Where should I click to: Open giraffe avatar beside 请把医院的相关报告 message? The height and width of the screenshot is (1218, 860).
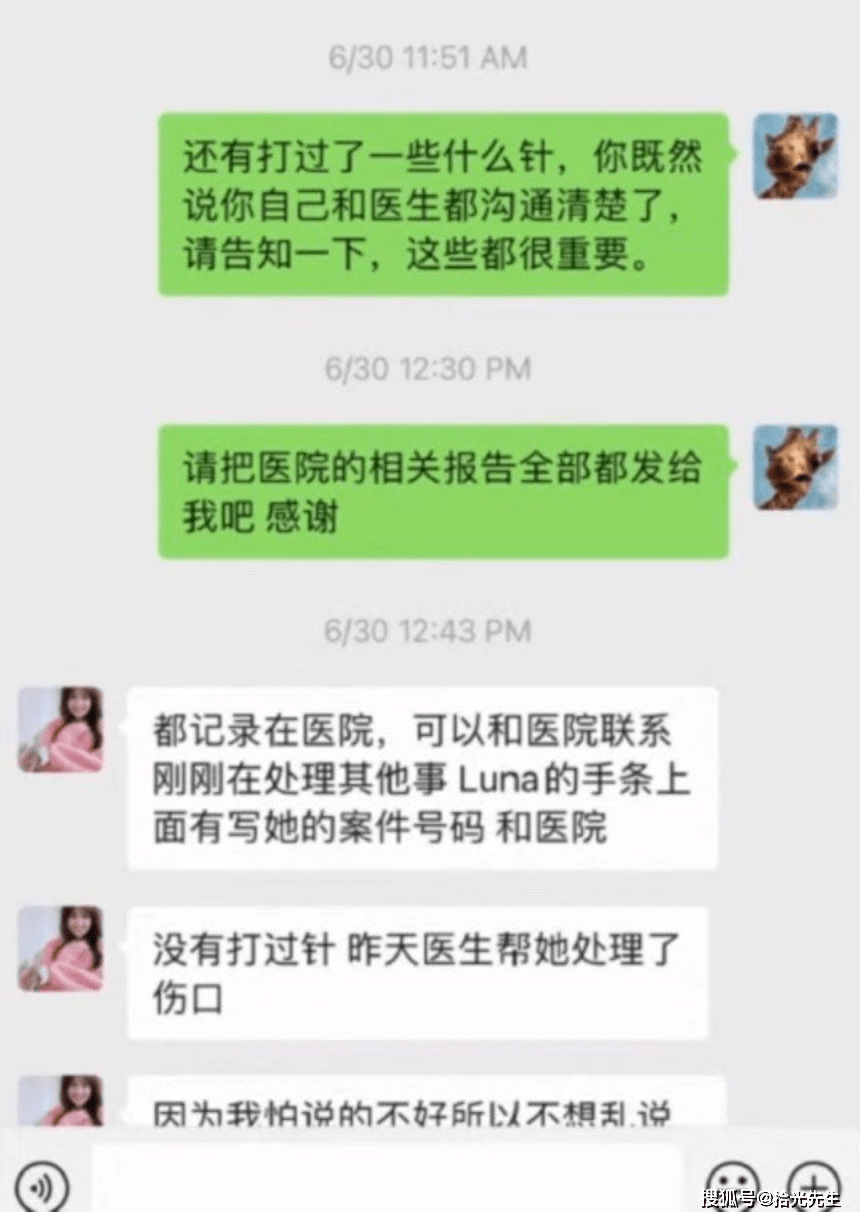click(x=795, y=467)
